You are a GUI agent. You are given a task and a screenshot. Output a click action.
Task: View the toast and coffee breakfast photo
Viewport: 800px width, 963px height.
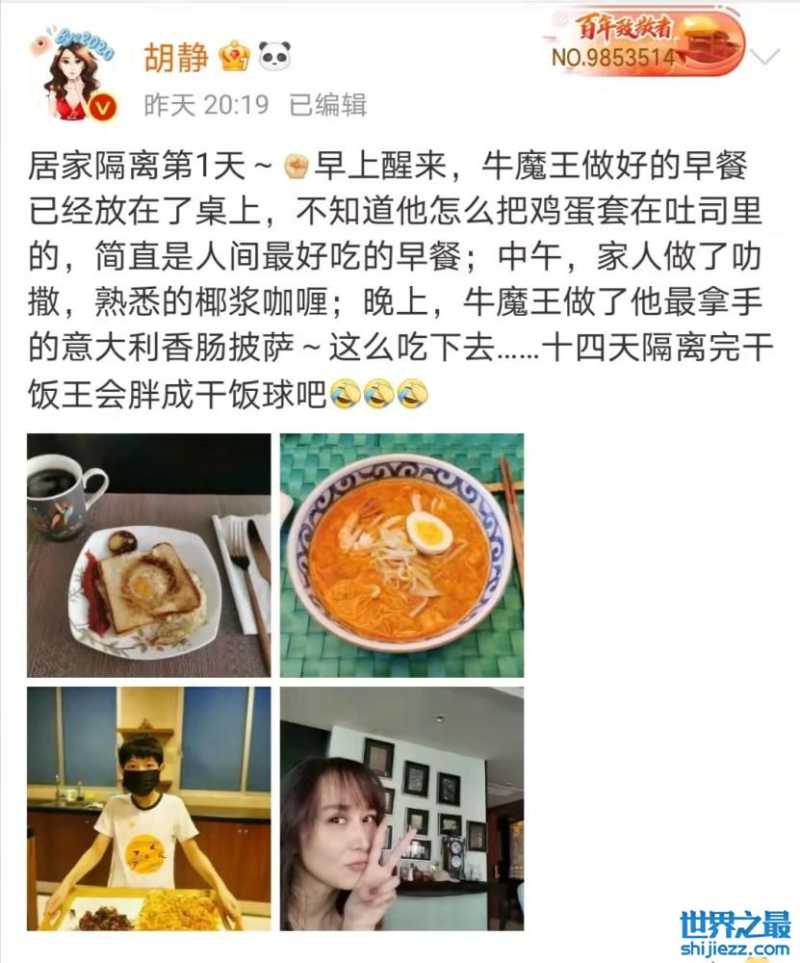[148, 556]
